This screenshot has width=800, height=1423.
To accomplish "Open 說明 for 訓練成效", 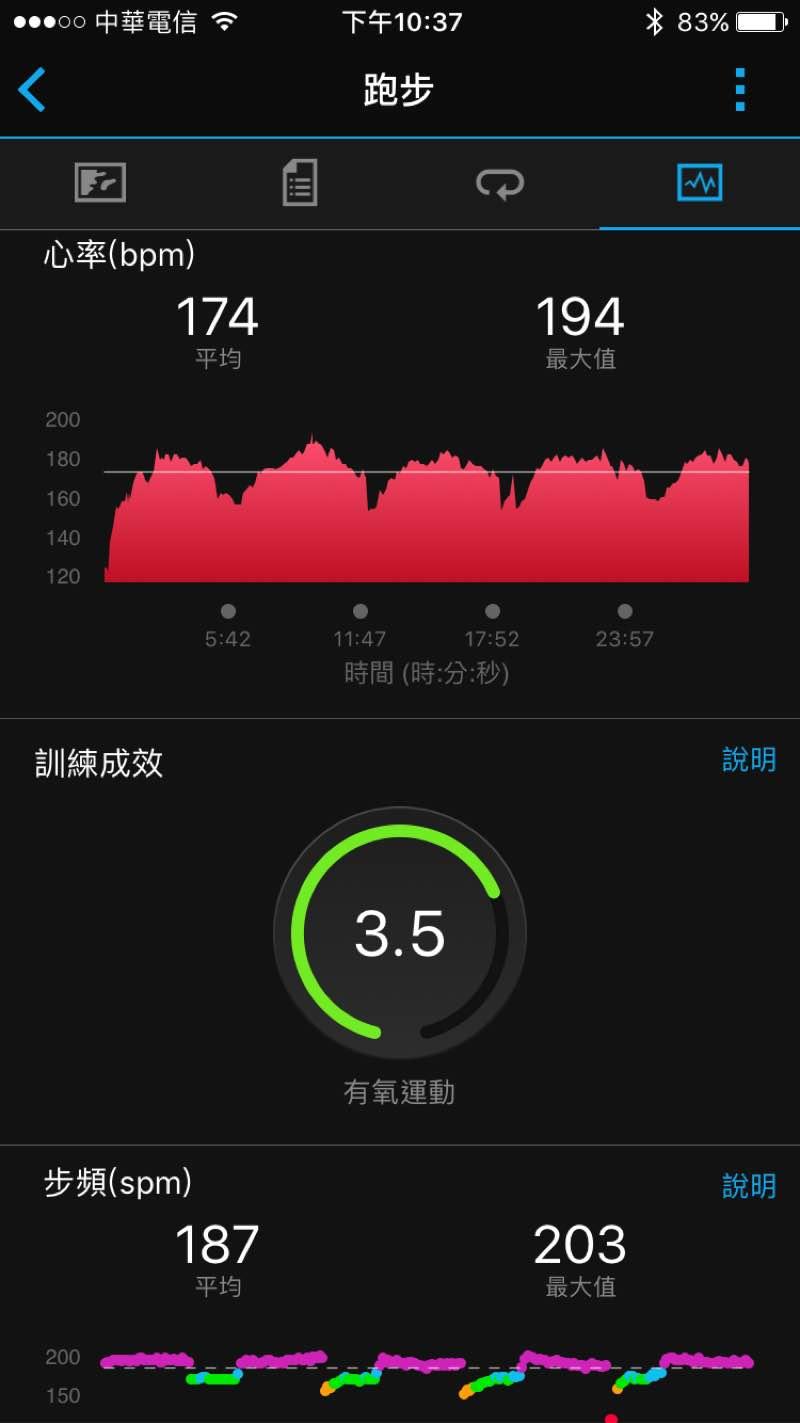I will 748,760.
